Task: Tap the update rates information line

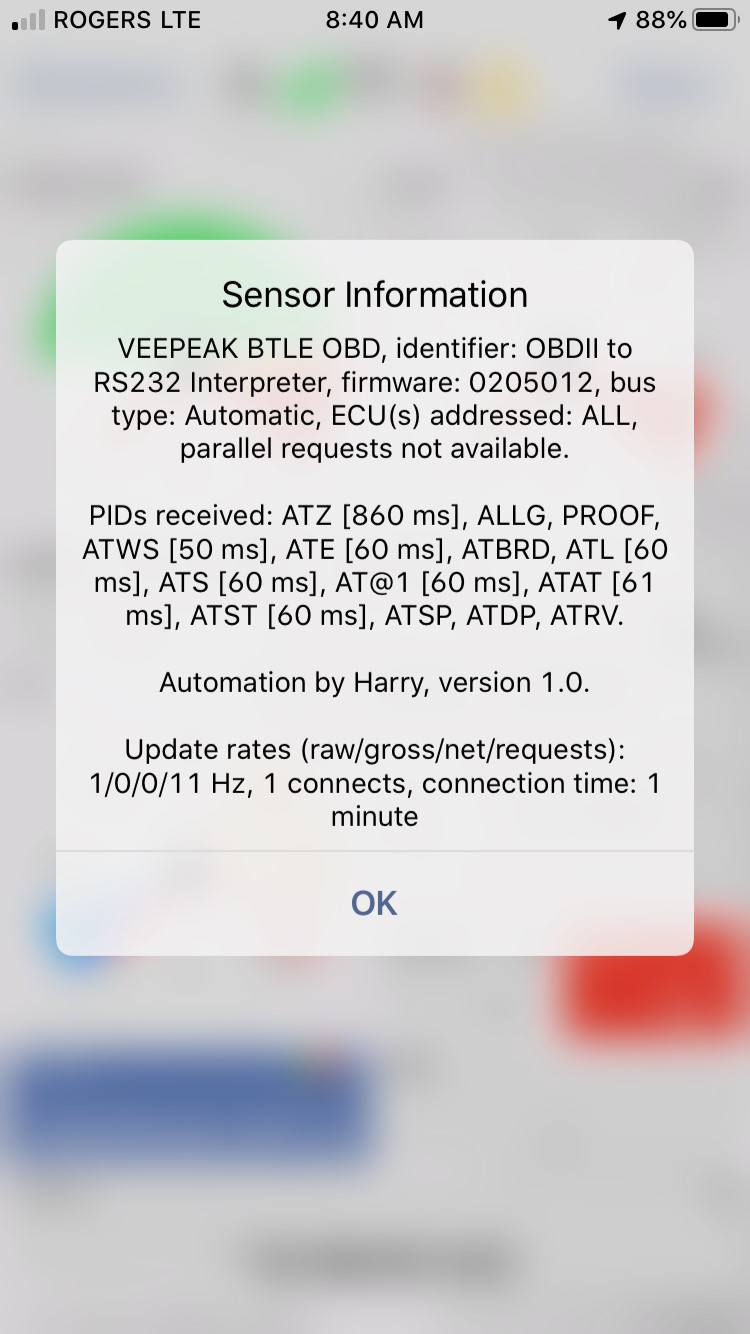Action: click(373, 749)
